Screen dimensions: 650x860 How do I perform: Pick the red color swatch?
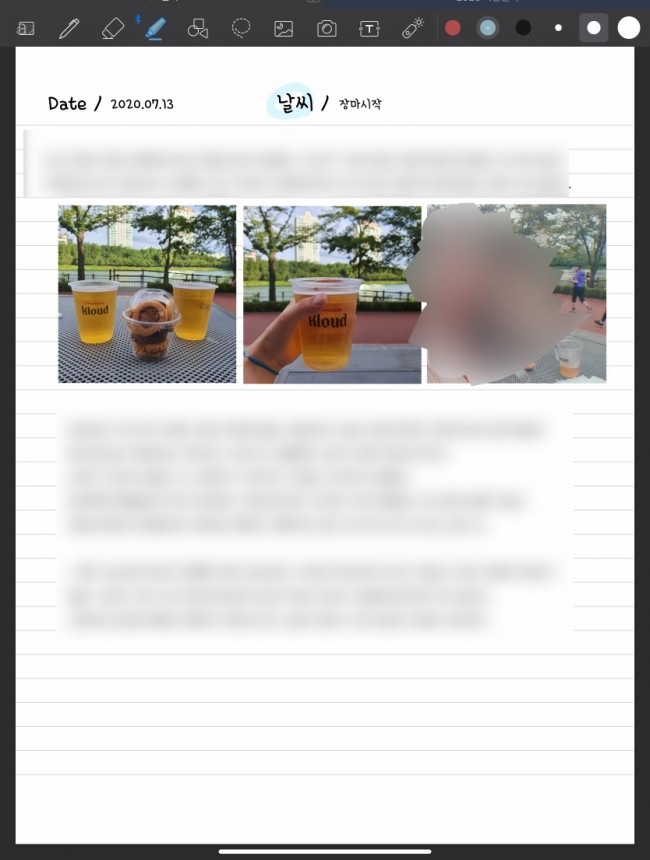tap(453, 28)
